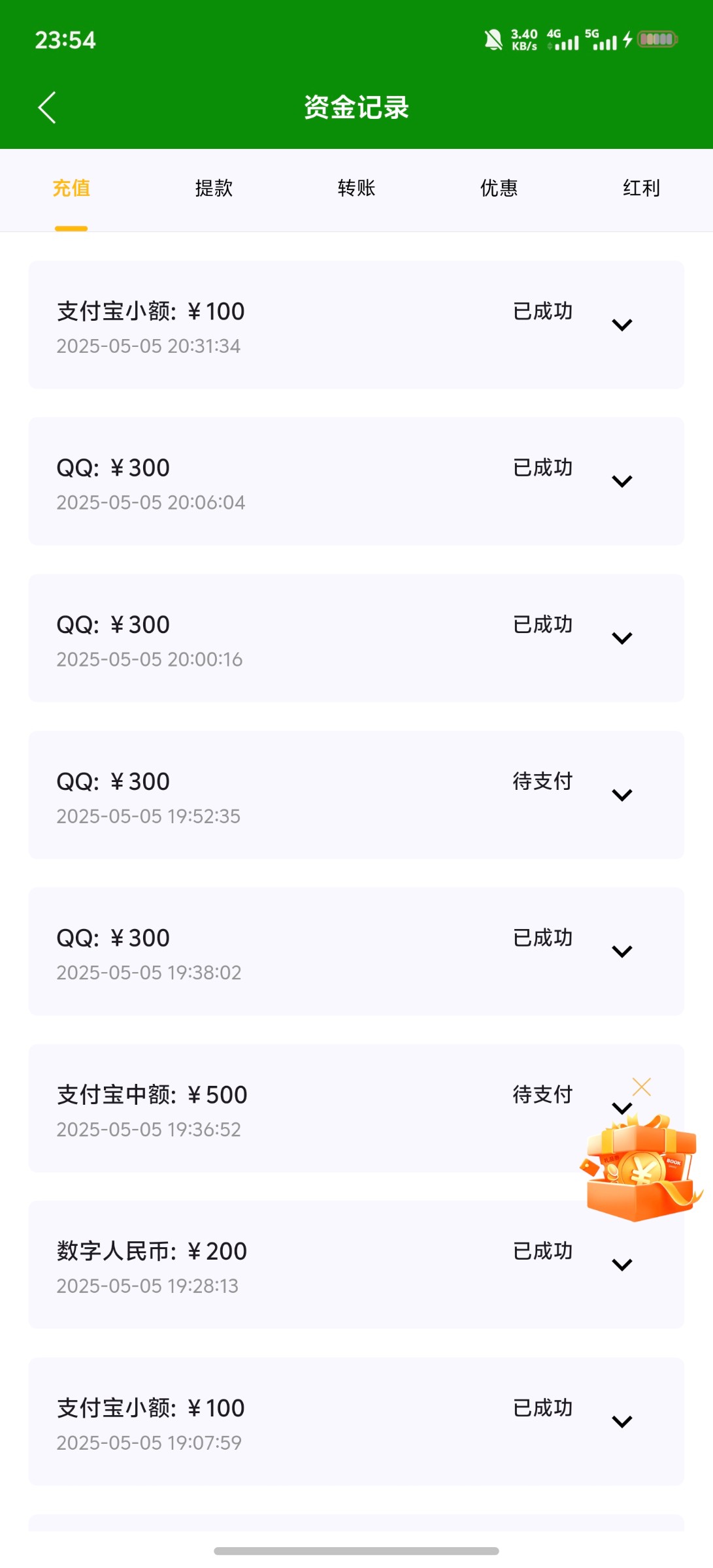Screen dimensions: 713x1568
Task: Switch to the 转账 tab
Action: click(x=356, y=189)
